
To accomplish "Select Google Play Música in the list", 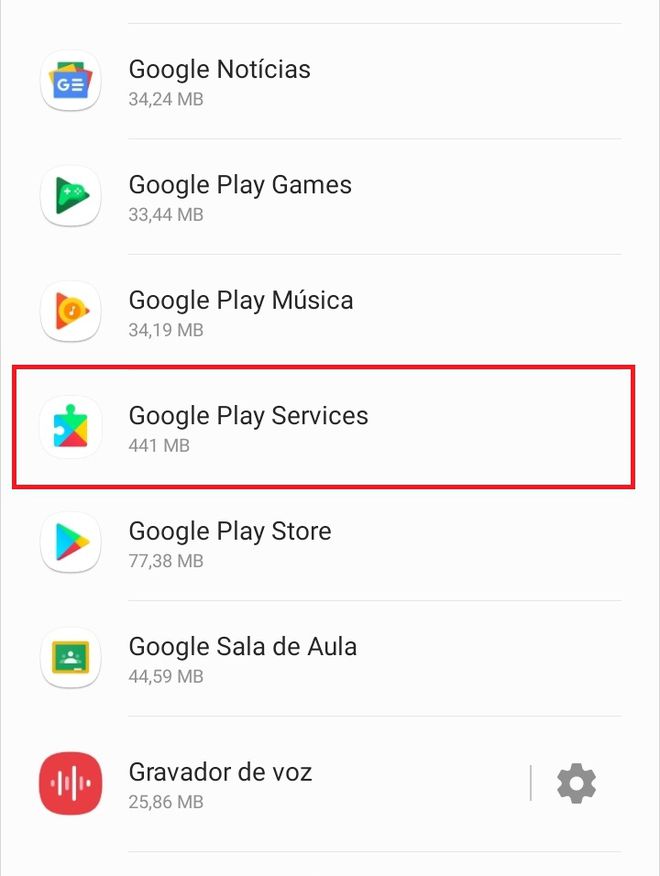I will (240, 312).
